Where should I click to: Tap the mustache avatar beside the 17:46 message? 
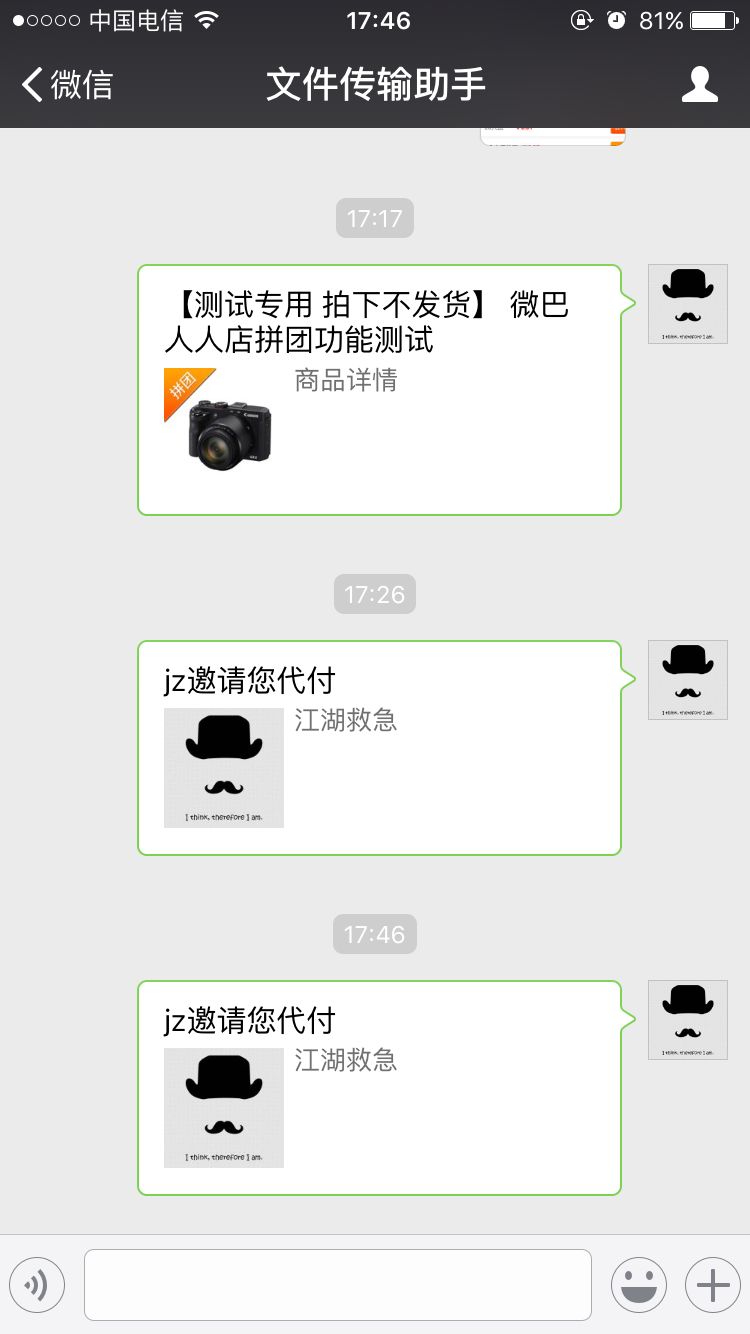tap(687, 1019)
